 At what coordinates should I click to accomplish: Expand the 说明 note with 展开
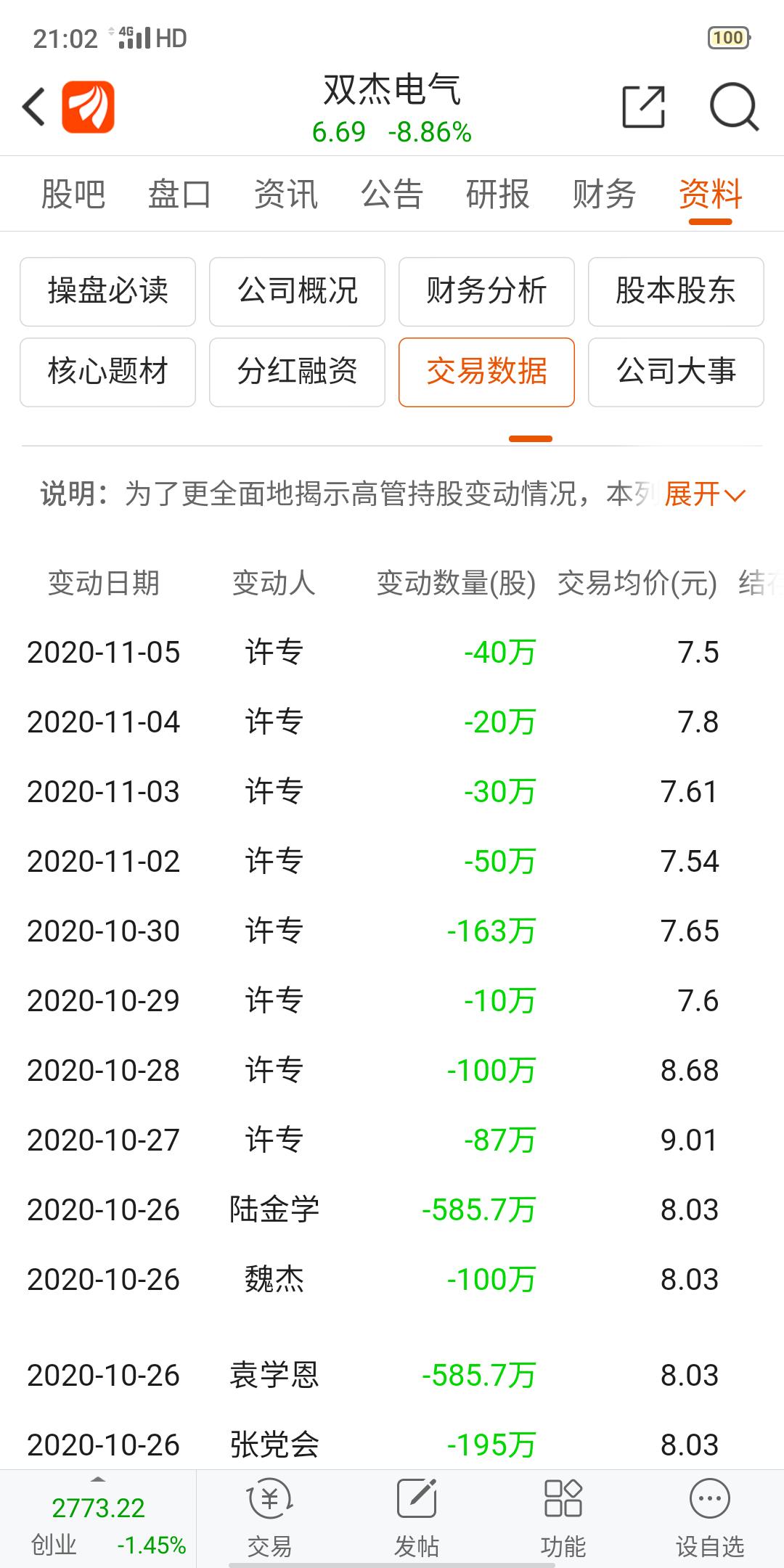(704, 494)
